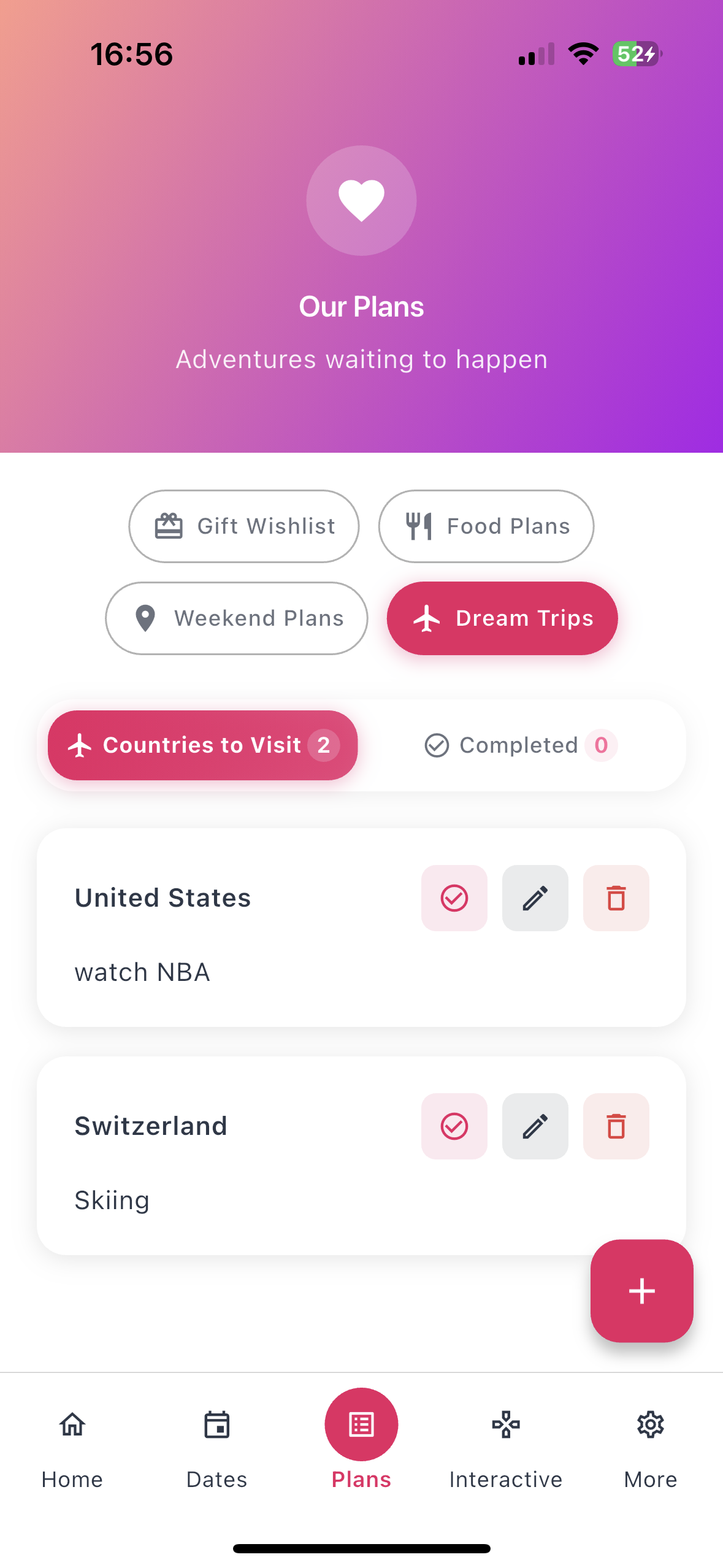This screenshot has height=1568, width=723.
Task: Switch to Food Plans category
Action: [x=486, y=526]
